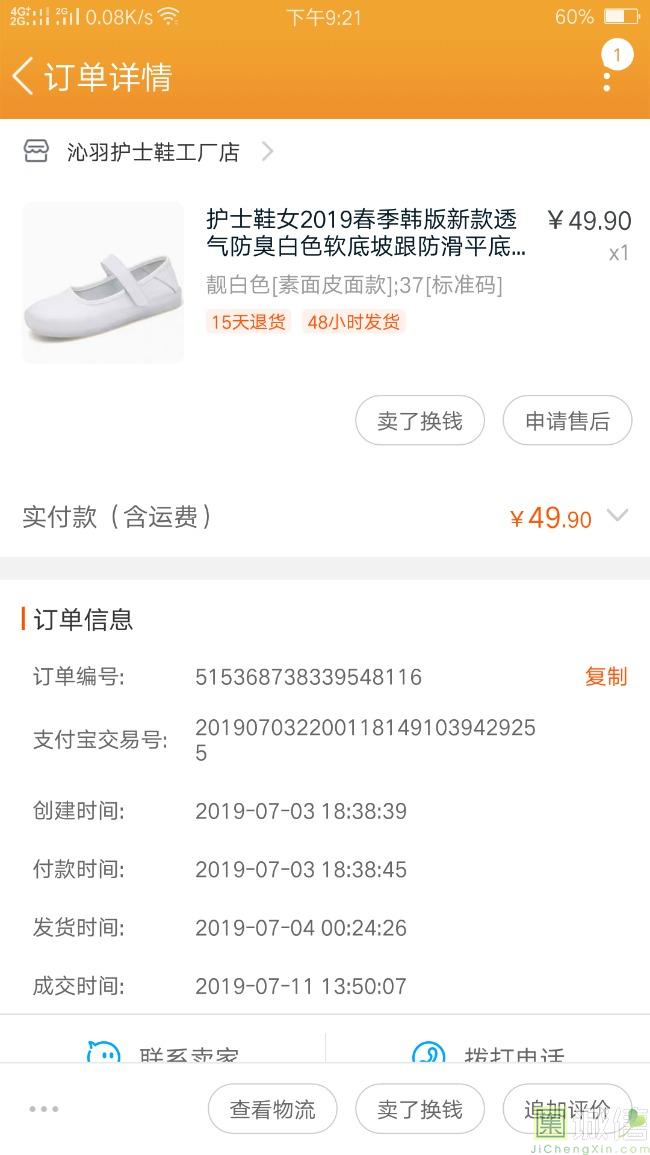Tap 卖了换钱 in the bottom bar
Viewport: 650px width, 1155px height.
[420, 1109]
